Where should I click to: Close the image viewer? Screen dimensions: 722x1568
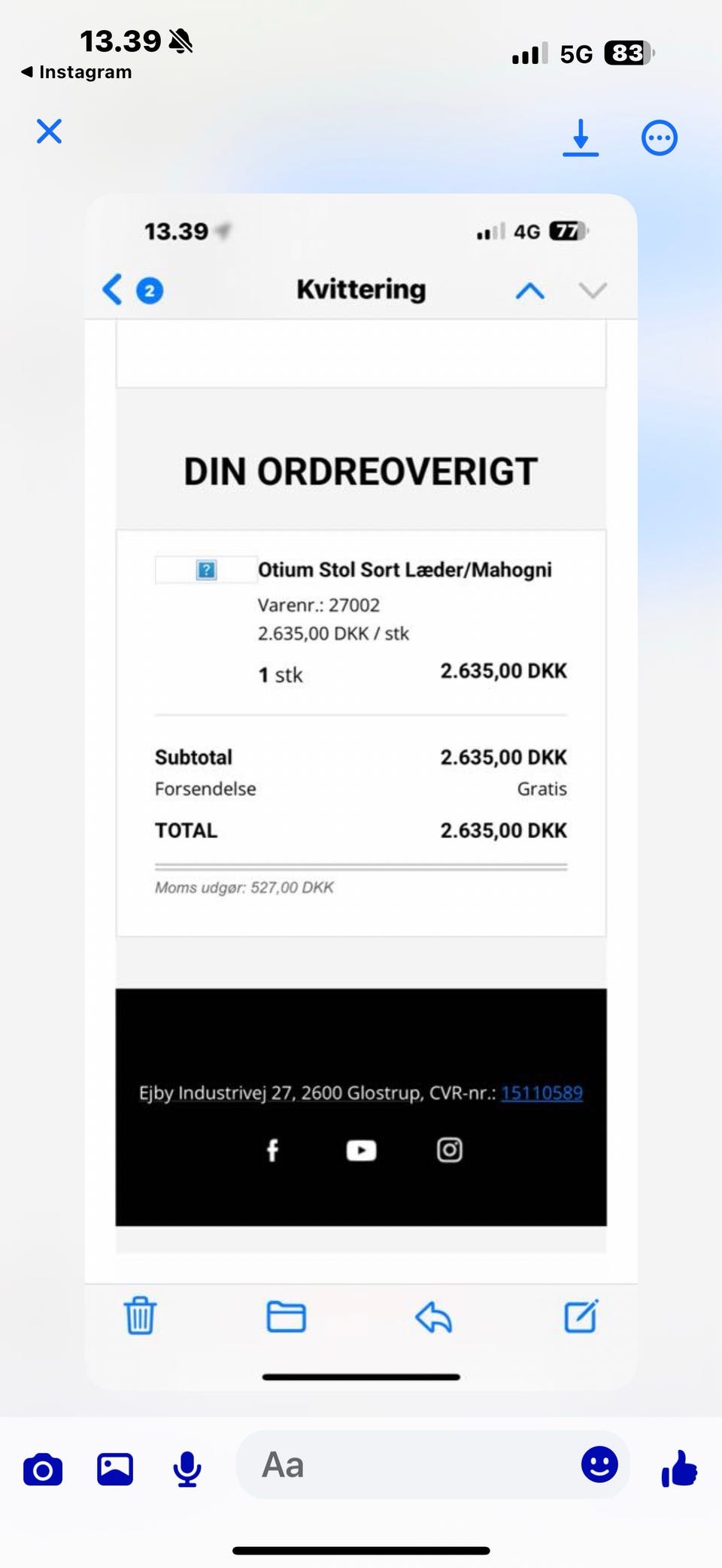pyautogui.click(x=50, y=132)
